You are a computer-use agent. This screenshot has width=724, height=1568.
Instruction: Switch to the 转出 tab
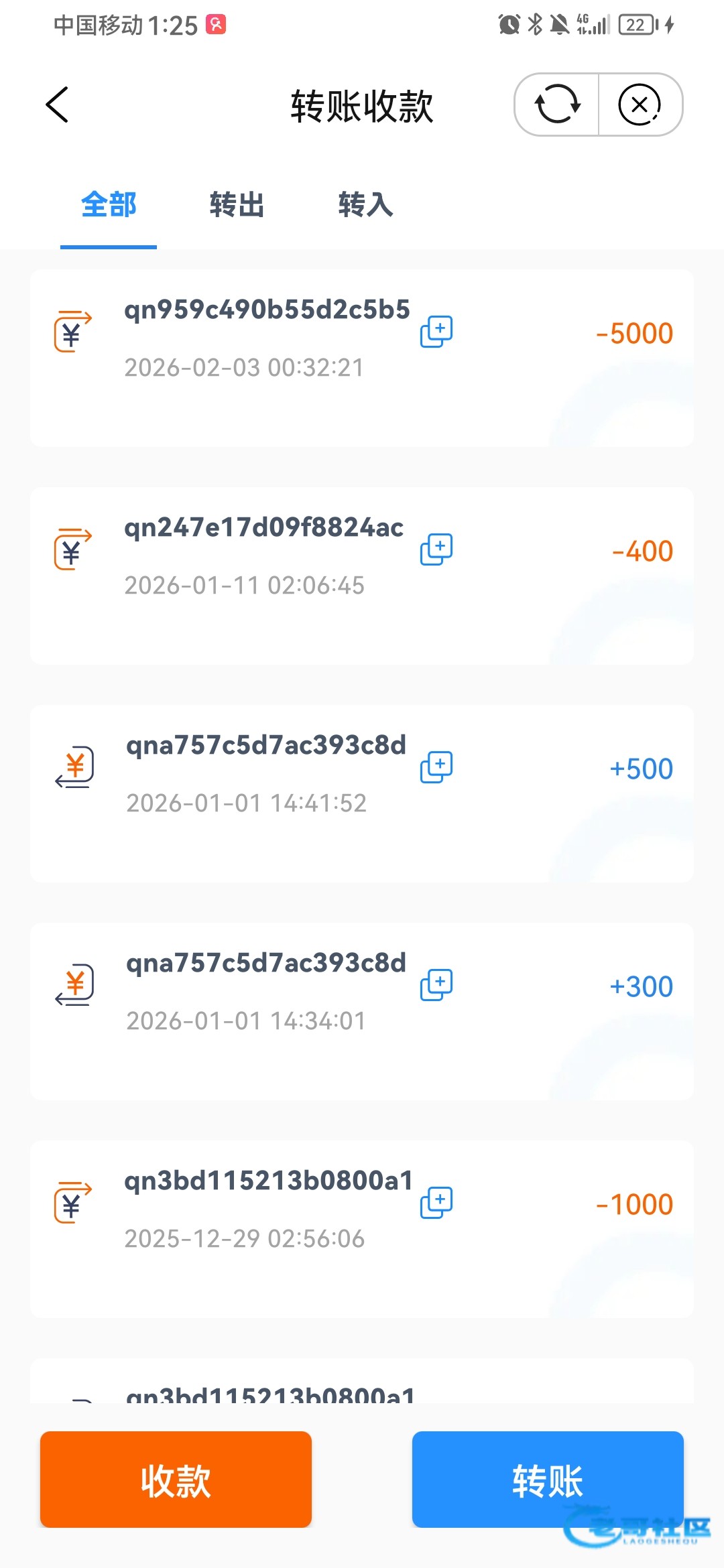click(x=237, y=204)
